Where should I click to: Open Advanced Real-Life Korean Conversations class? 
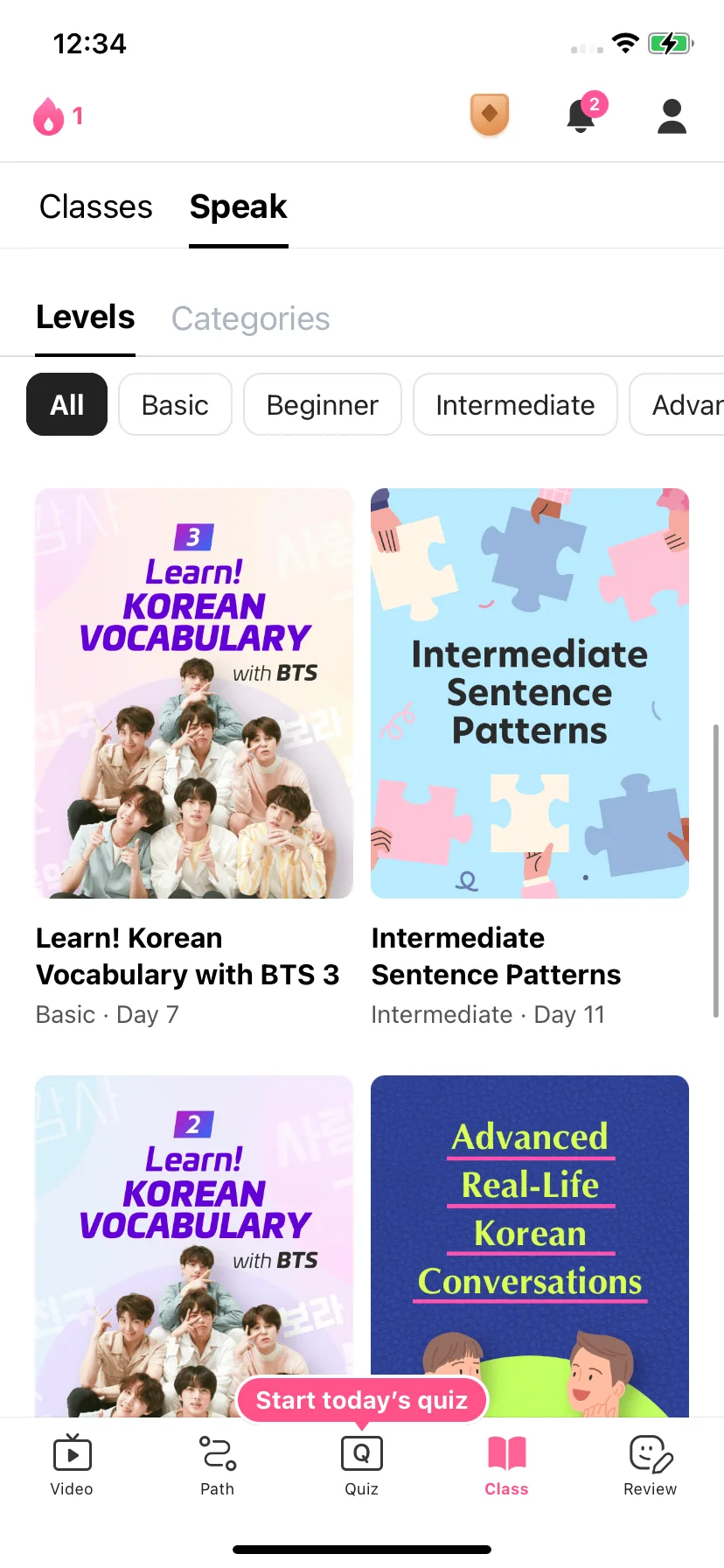530,1242
